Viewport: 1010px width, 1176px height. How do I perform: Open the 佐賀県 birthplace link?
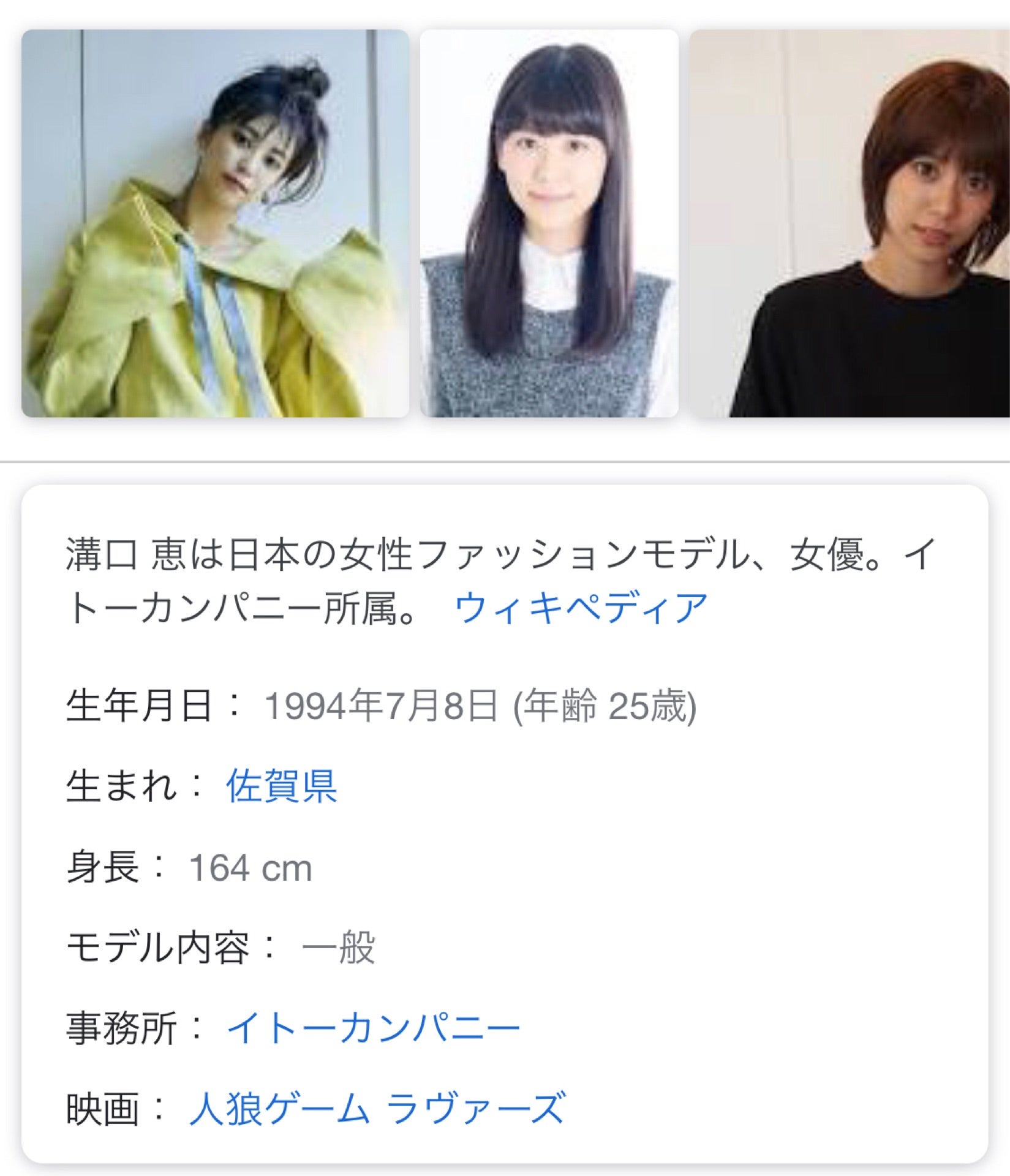(281, 786)
